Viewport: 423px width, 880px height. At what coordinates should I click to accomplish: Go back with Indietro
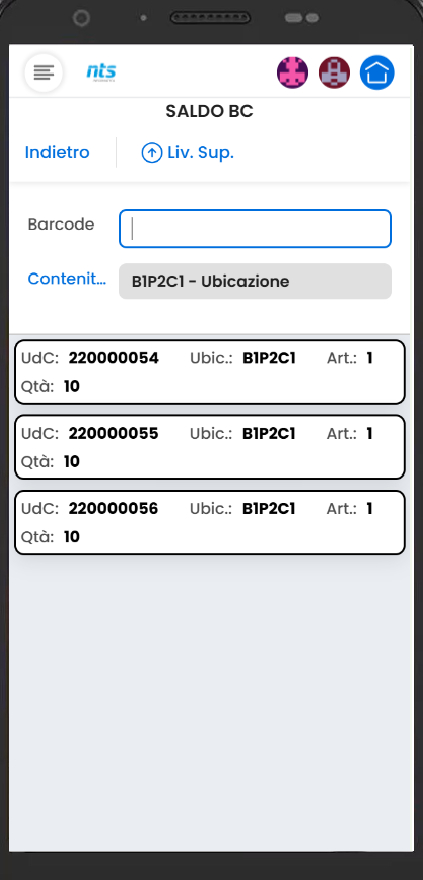[x=57, y=152]
